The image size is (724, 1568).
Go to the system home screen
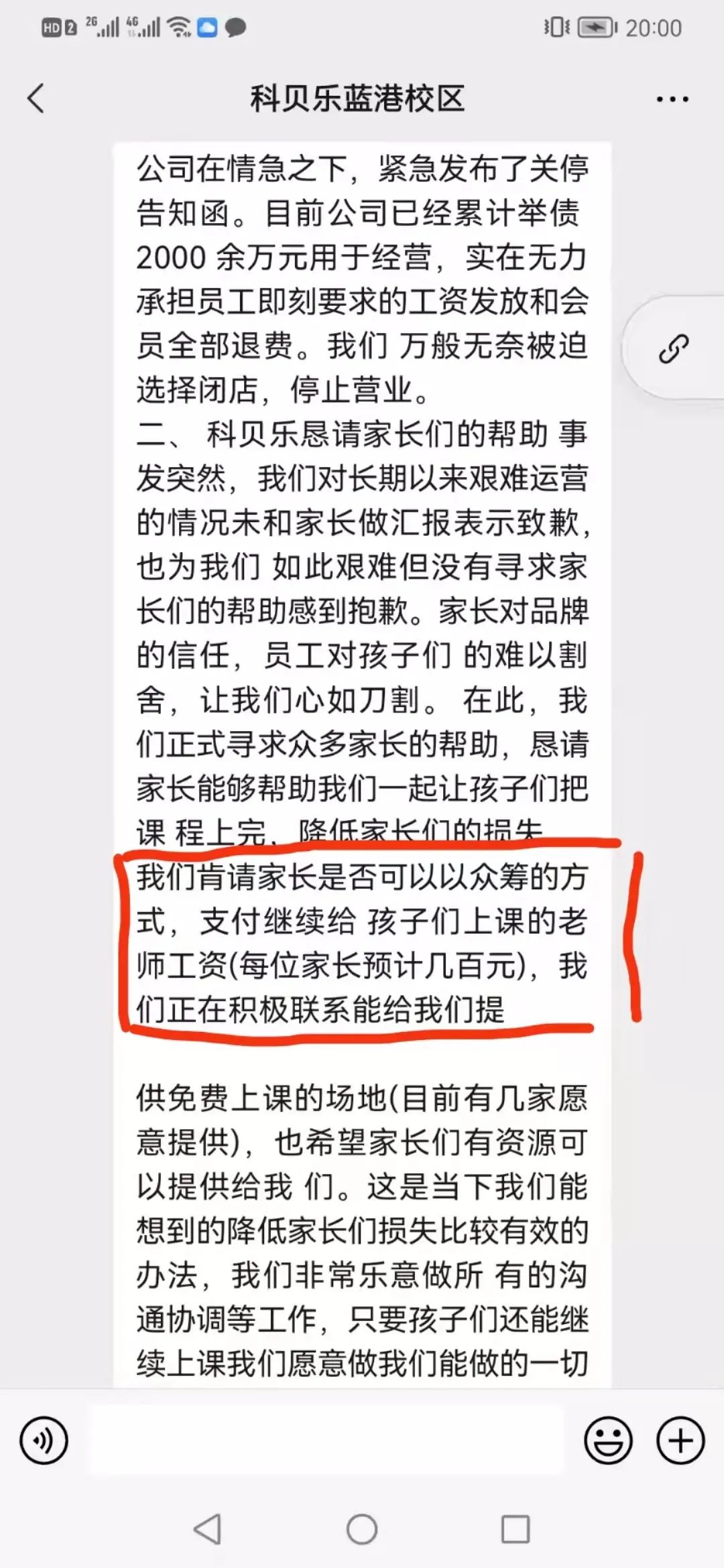point(362,1530)
